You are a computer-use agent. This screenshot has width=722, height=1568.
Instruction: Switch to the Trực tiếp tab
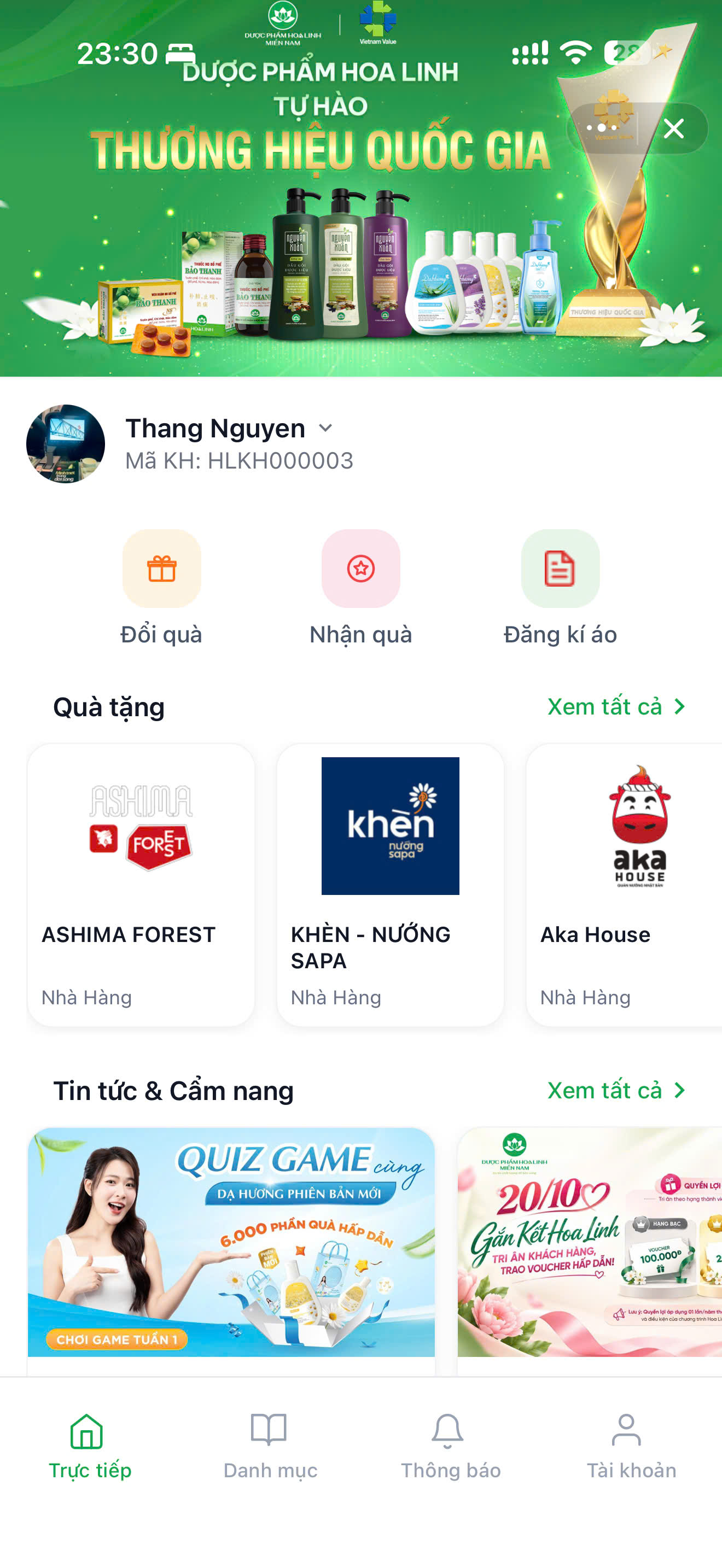tap(90, 1446)
